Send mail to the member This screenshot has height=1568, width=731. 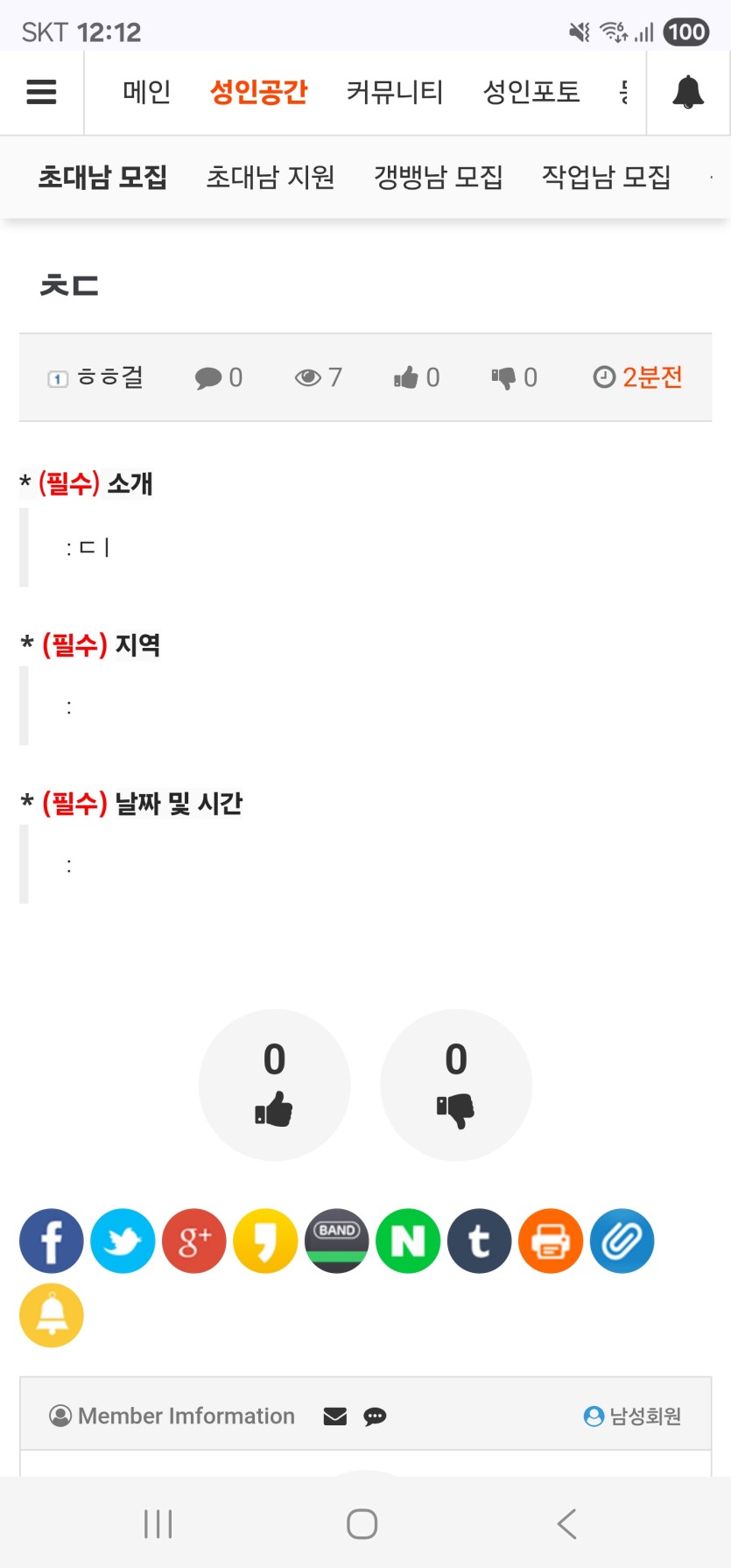point(334,1416)
